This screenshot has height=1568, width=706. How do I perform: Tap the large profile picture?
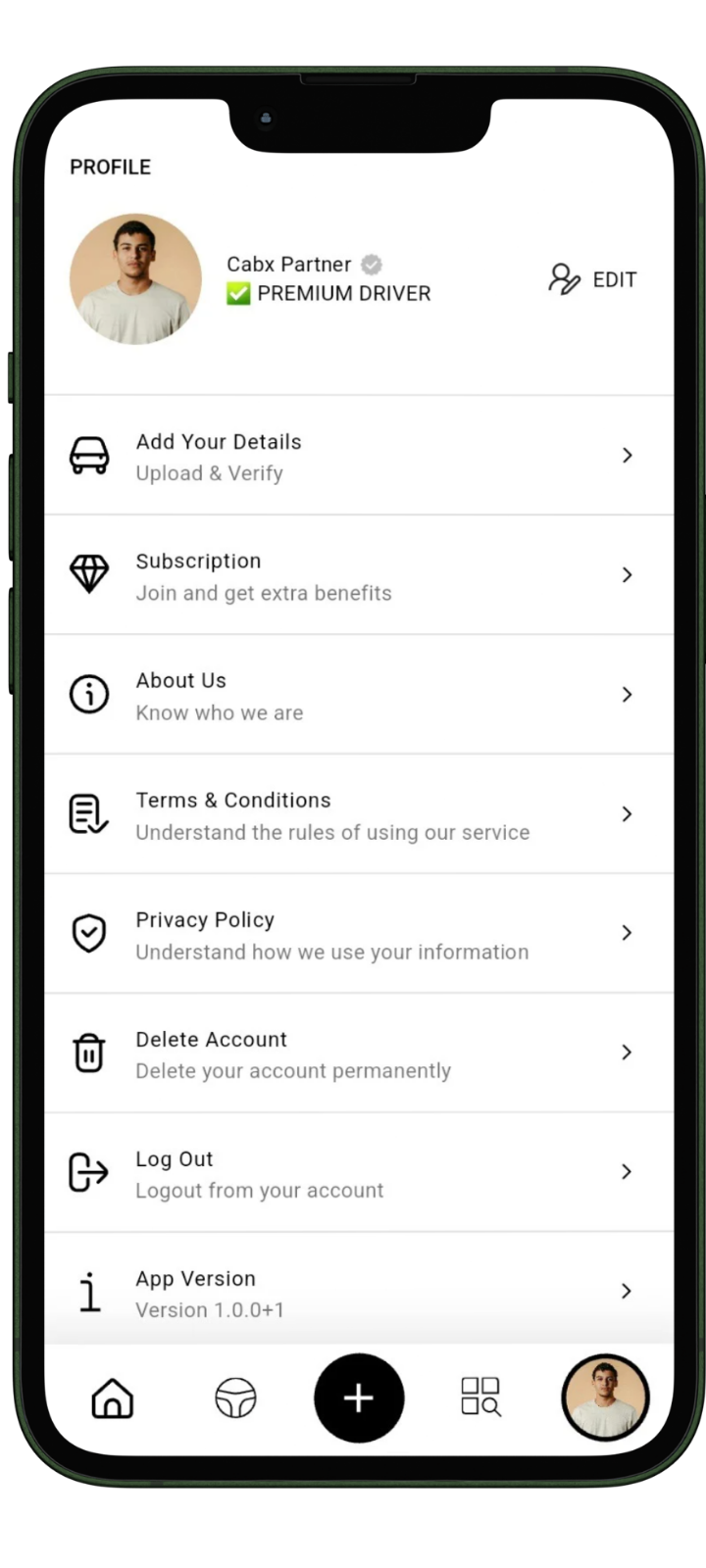click(135, 279)
